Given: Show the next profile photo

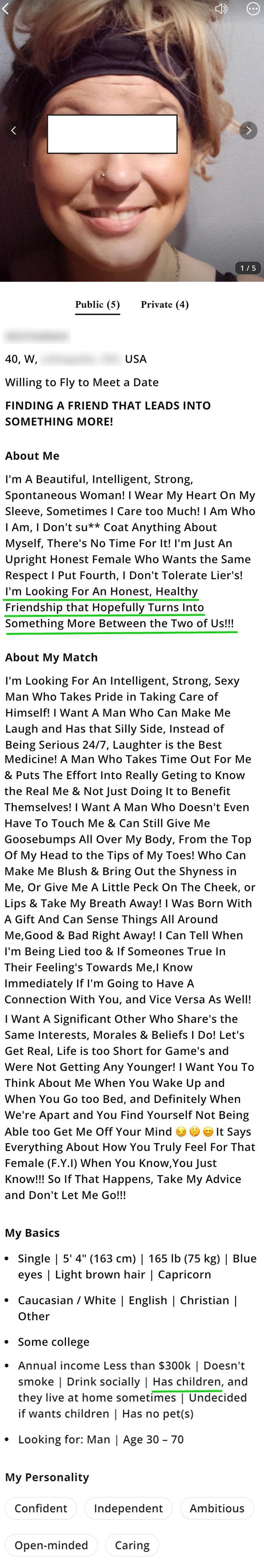Looking at the screenshot, I should pos(248,130).
